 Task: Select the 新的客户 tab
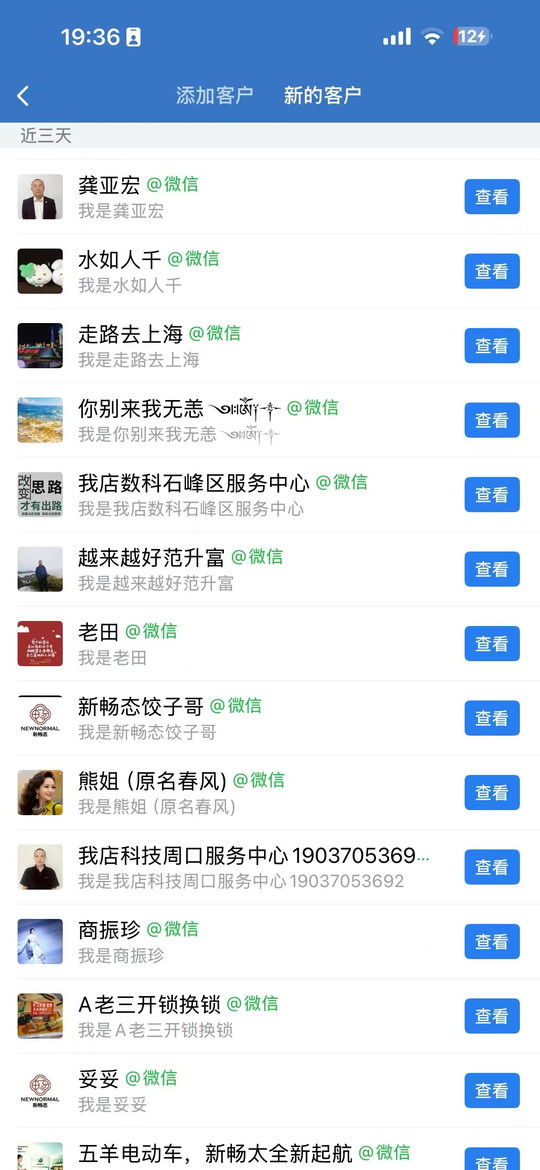[x=322, y=96]
